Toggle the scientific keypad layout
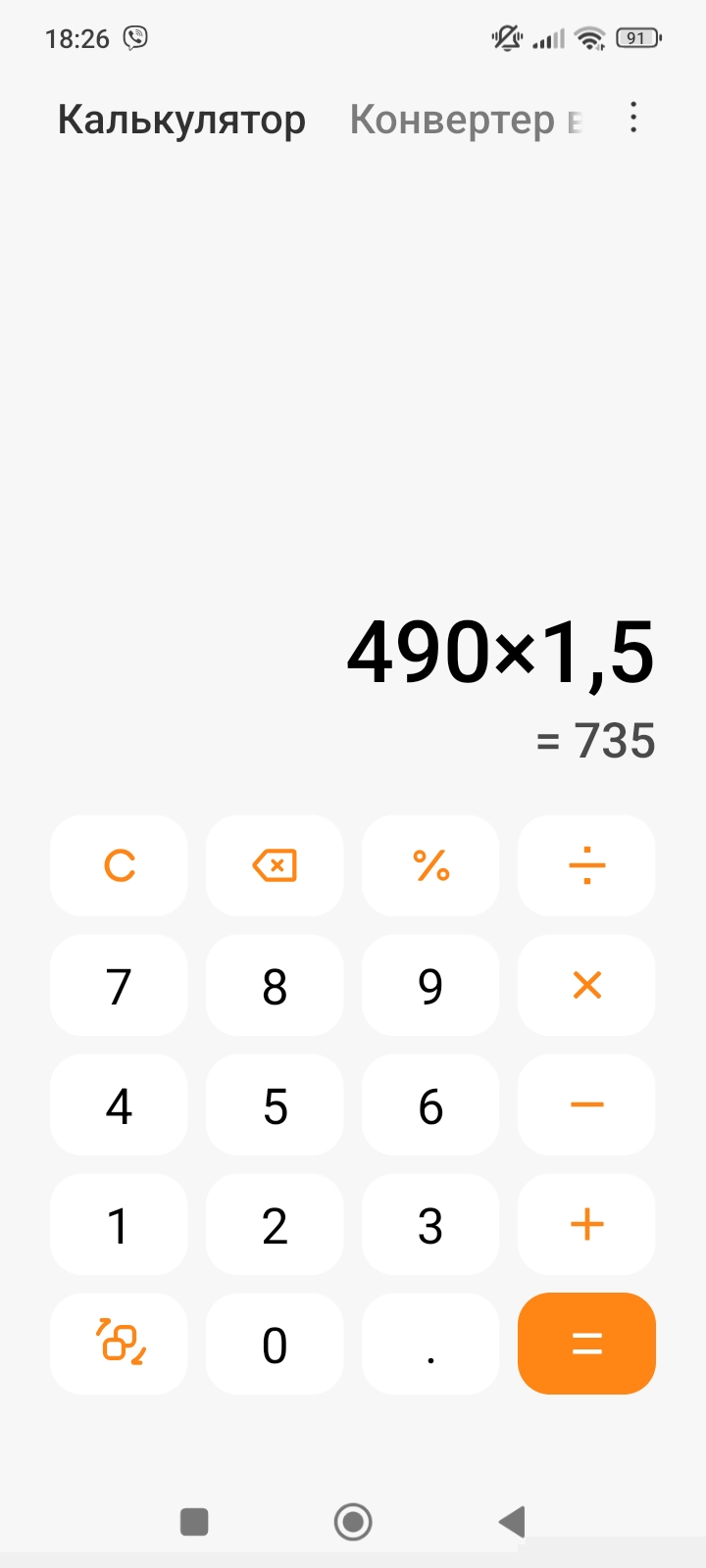 (119, 1344)
